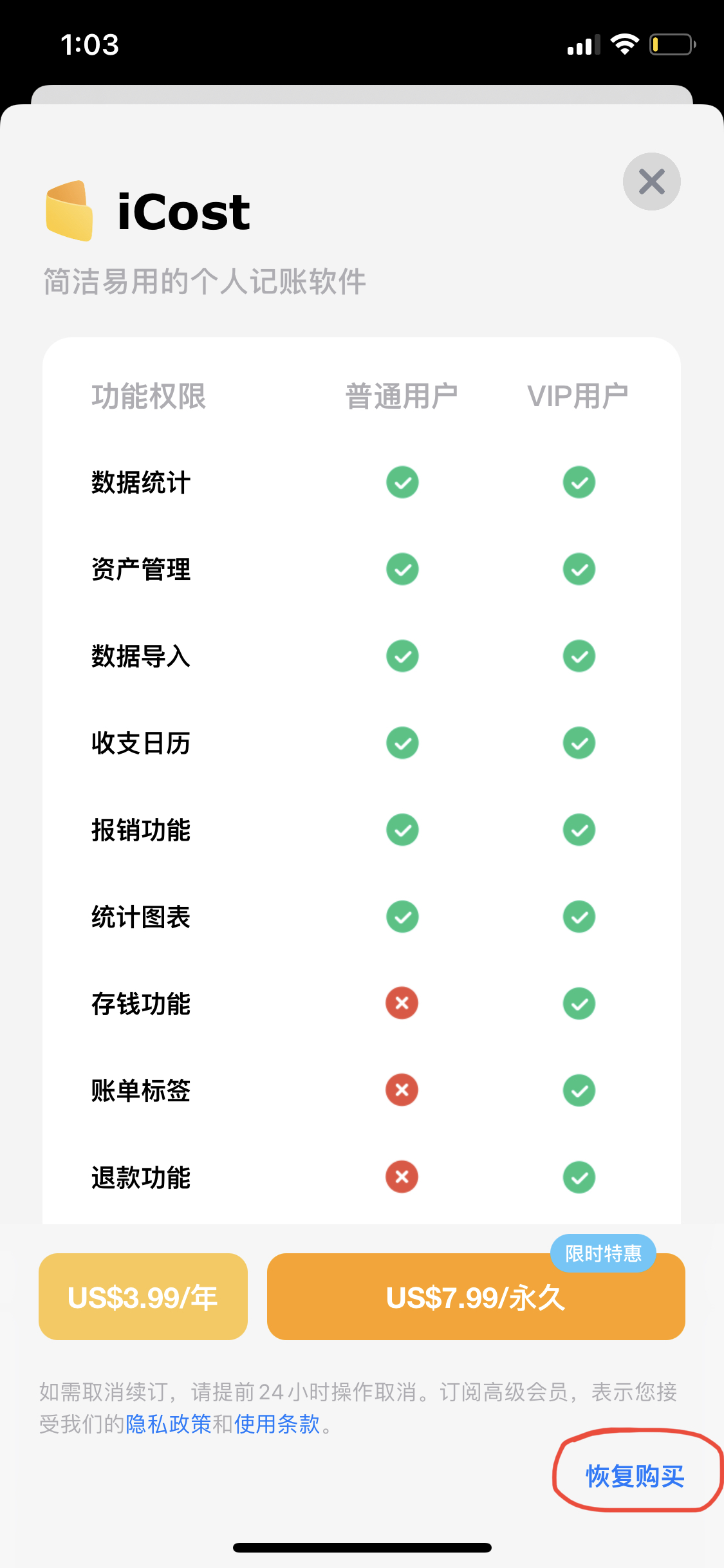Click the VIP checkmark for 退款功能
Viewport: 724px width, 1568px height.
pos(578,1177)
